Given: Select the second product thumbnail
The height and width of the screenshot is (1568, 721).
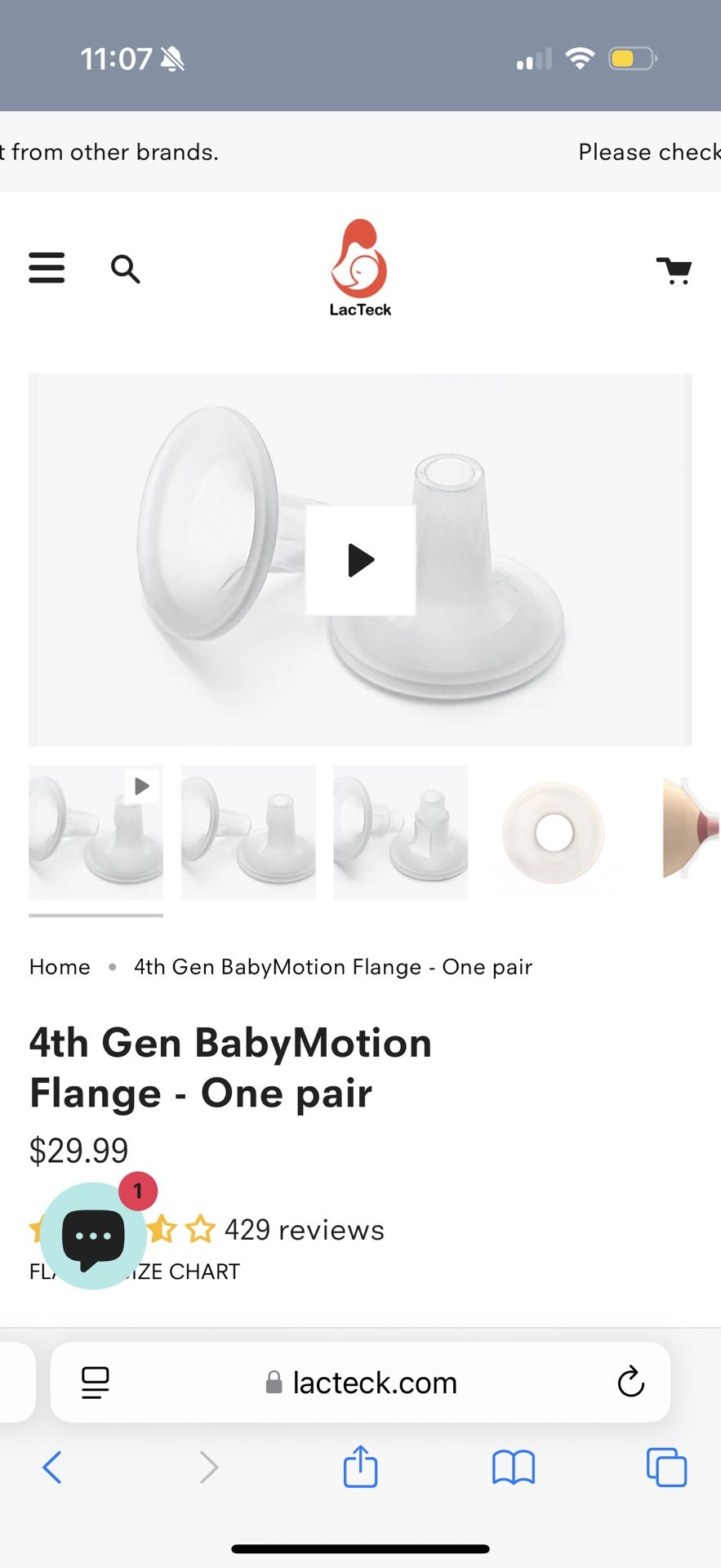Looking at the screenshot, I should [248, 832].
